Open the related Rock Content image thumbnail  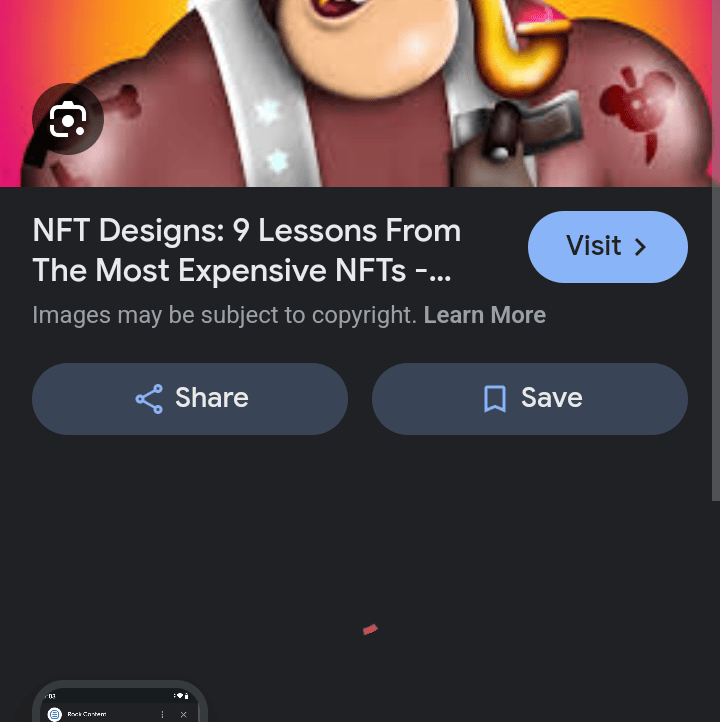[x=120, y=704]
